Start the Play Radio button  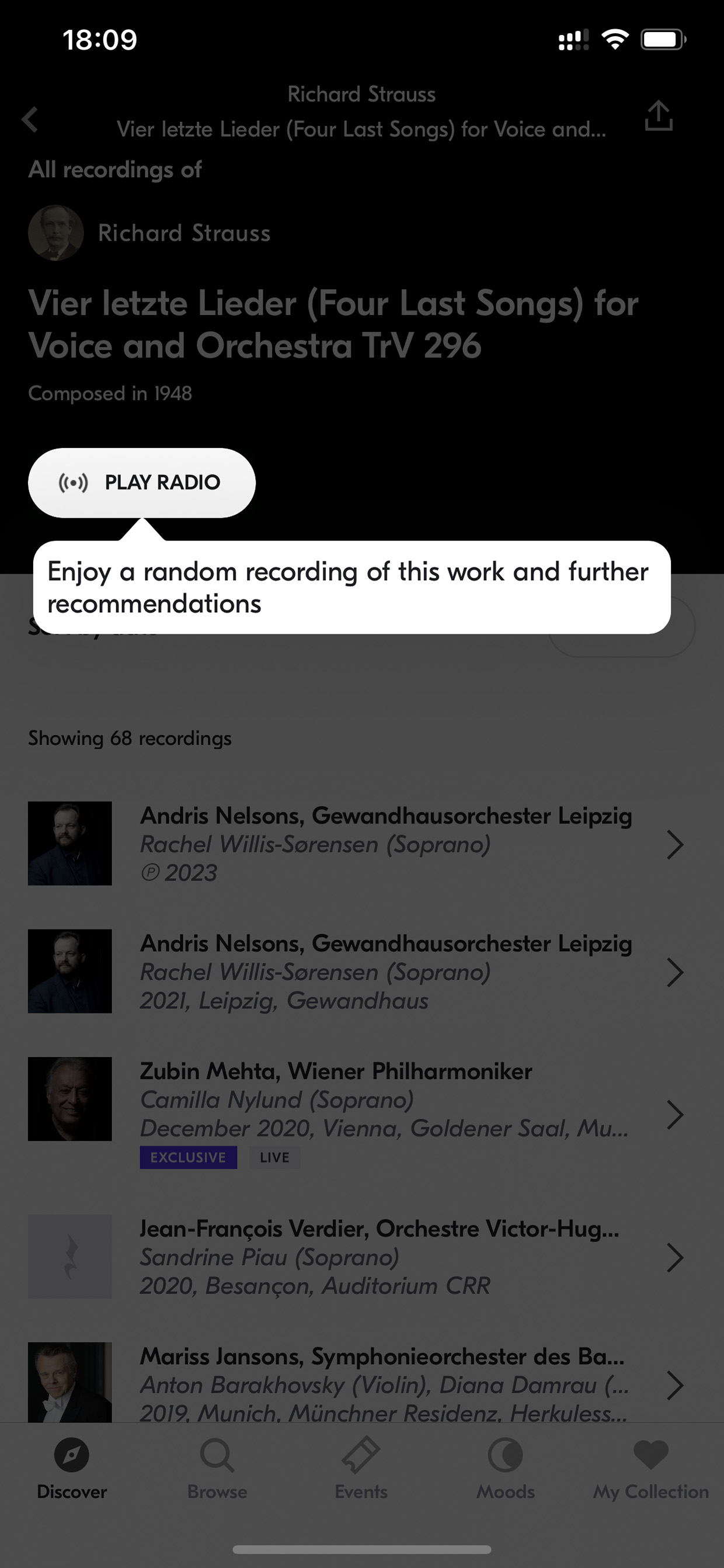click(142, 483)
